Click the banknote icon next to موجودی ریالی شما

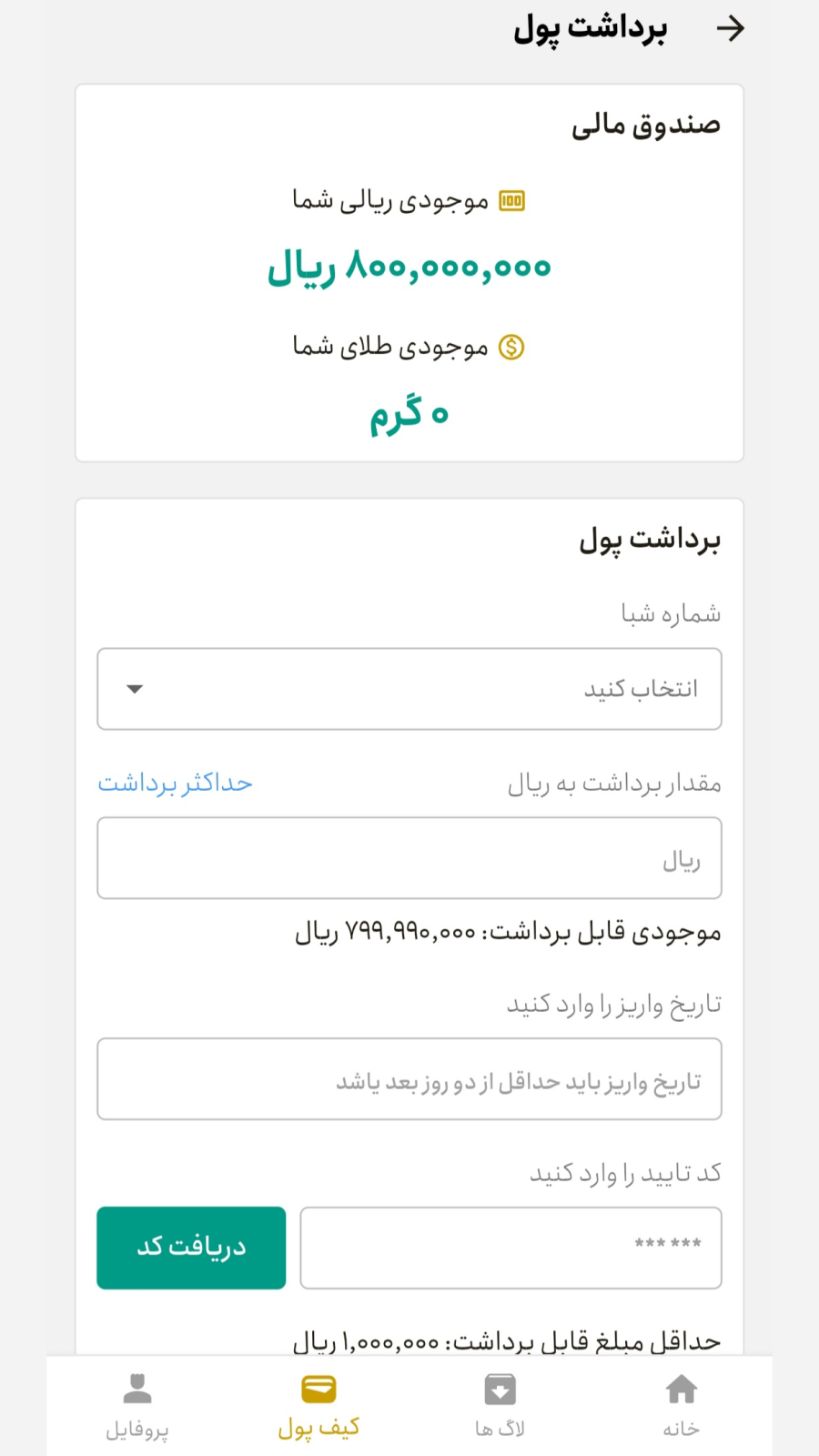[x=512, y=199]
